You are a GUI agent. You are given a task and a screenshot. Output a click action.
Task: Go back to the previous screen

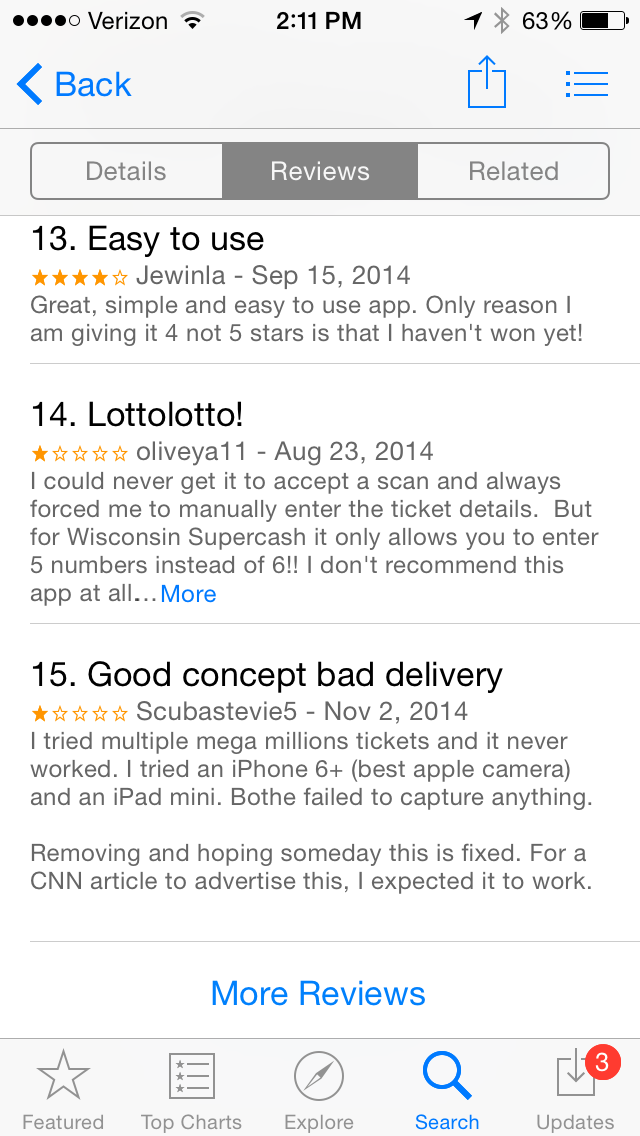(75, 85)
